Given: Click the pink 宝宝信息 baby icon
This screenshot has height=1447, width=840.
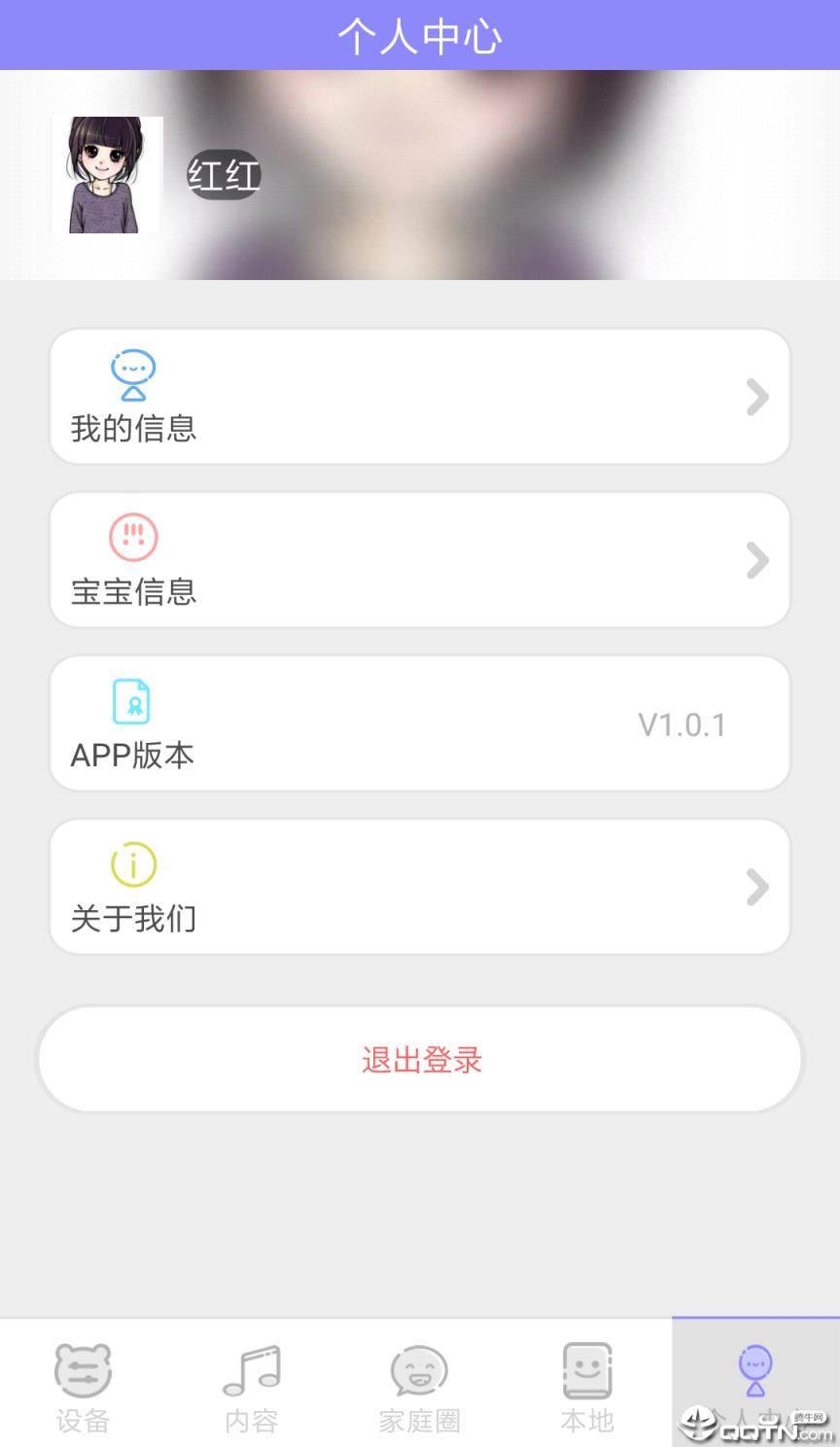Looking at the screenshot, I should (x=131, y=536).
